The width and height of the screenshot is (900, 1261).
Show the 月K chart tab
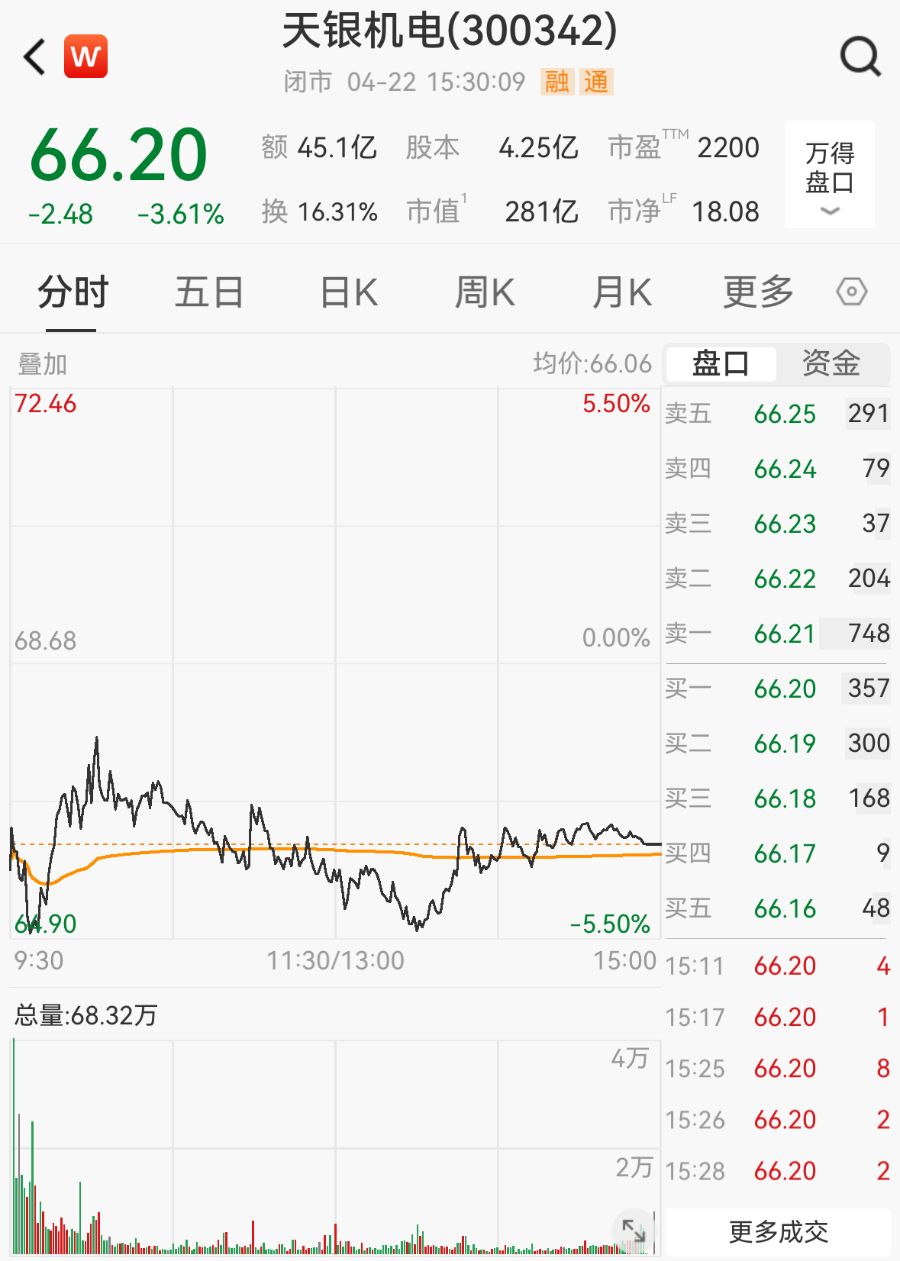(x=621, y=293)
